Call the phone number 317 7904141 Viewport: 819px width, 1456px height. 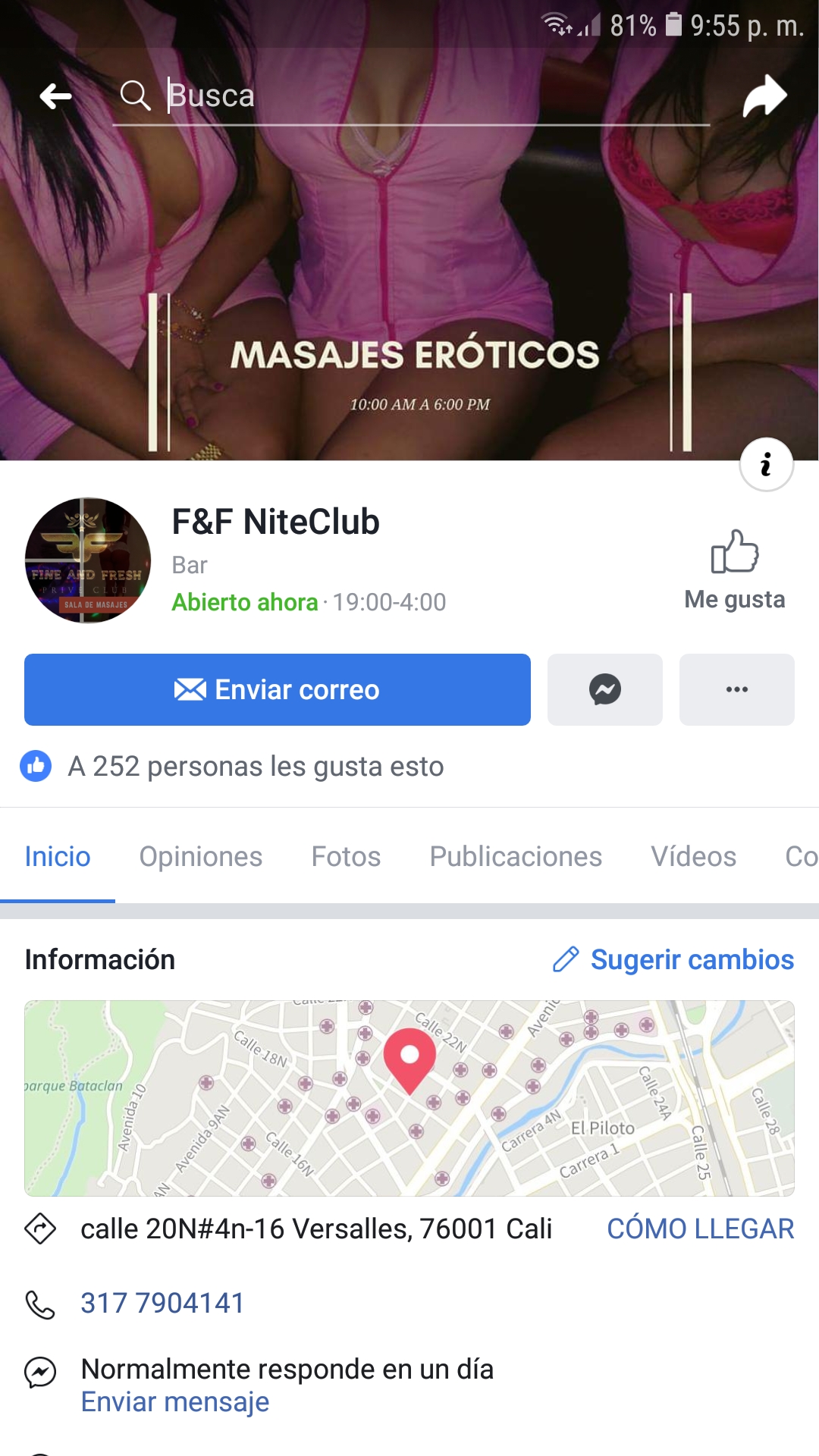163,1304
